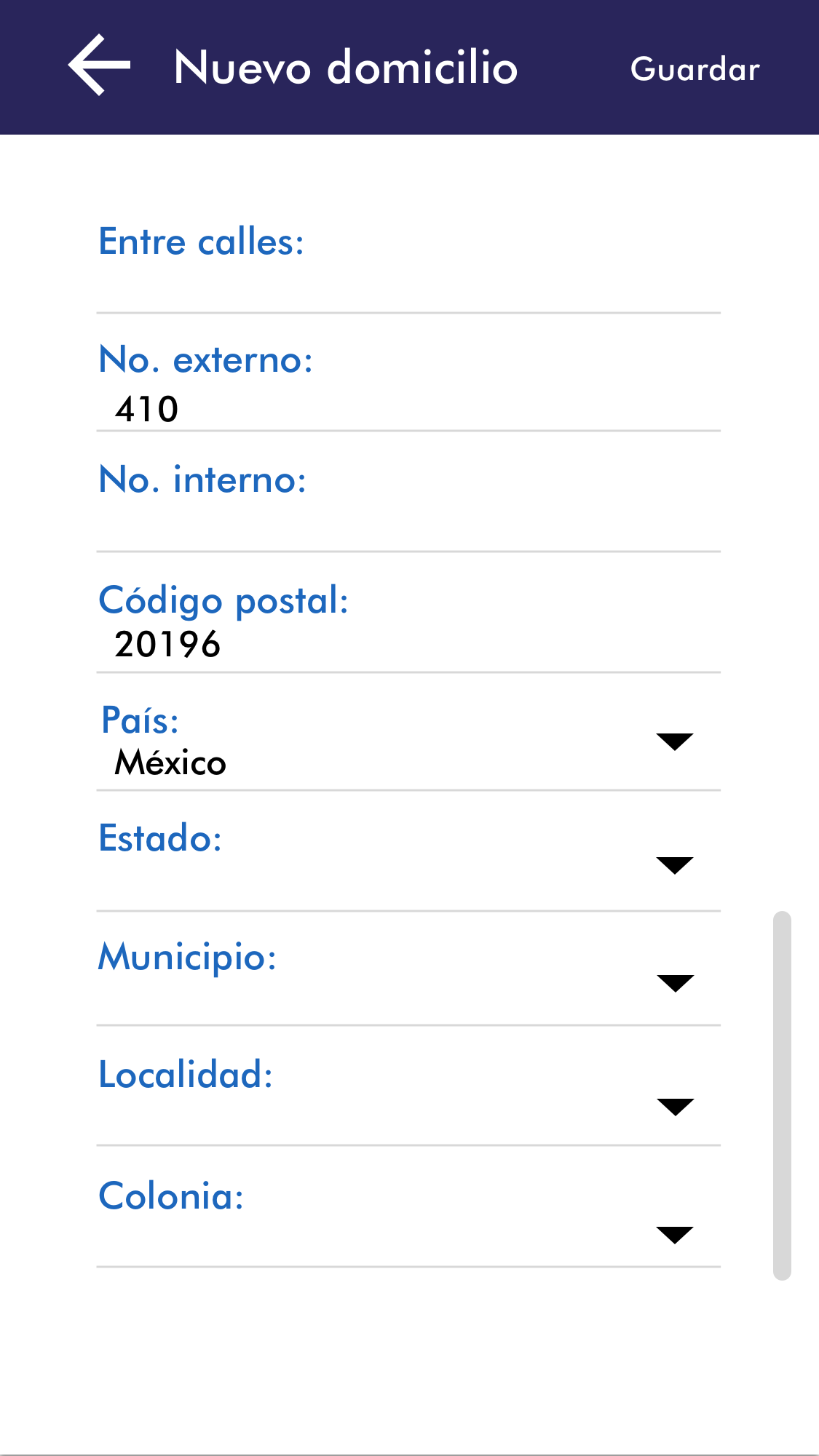Tap Guardar to save the address
The width and height of the screenshot is (819, 1456).
(695, 69)
